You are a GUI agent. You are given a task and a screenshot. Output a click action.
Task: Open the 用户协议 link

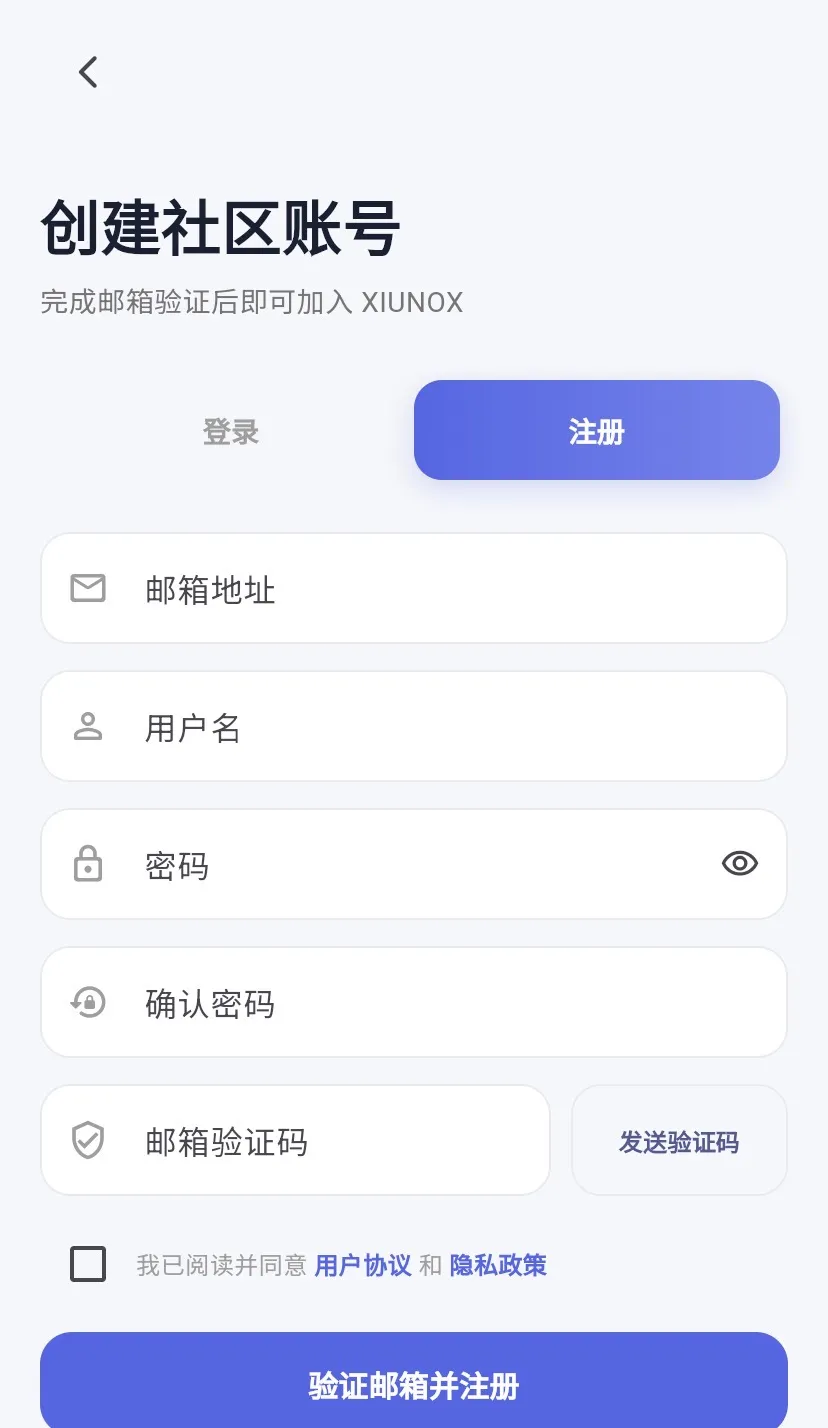(x=363, y=1265)
